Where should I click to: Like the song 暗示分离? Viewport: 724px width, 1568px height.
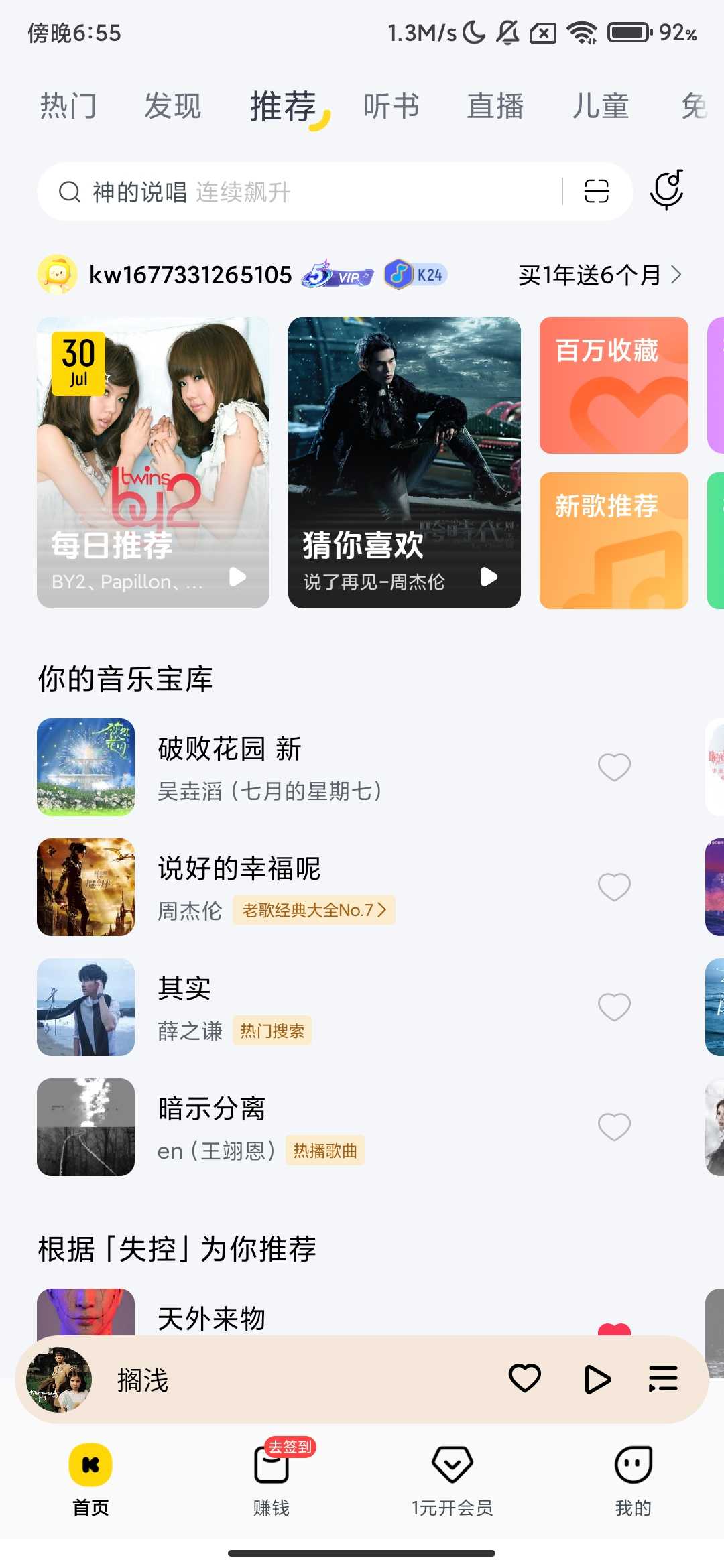tap(614, 1127)
